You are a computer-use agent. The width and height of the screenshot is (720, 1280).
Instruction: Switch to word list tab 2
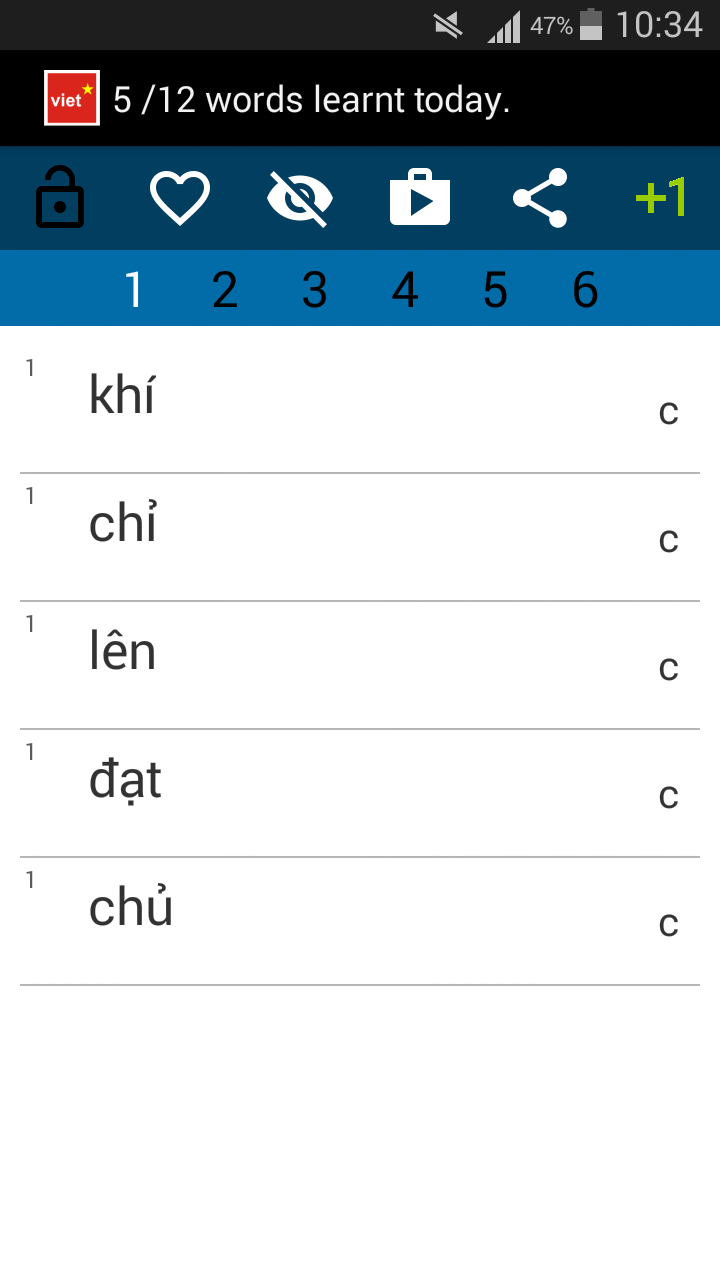tap(225, 289)
